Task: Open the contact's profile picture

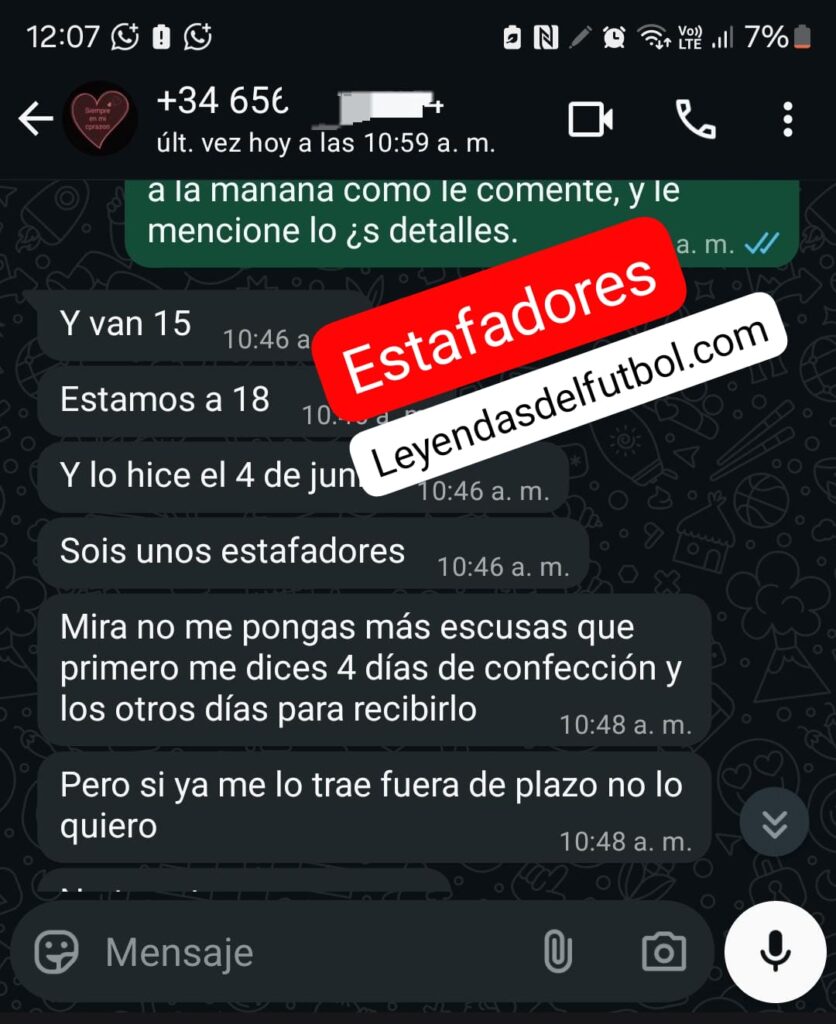Action: [x=100, y=119]
